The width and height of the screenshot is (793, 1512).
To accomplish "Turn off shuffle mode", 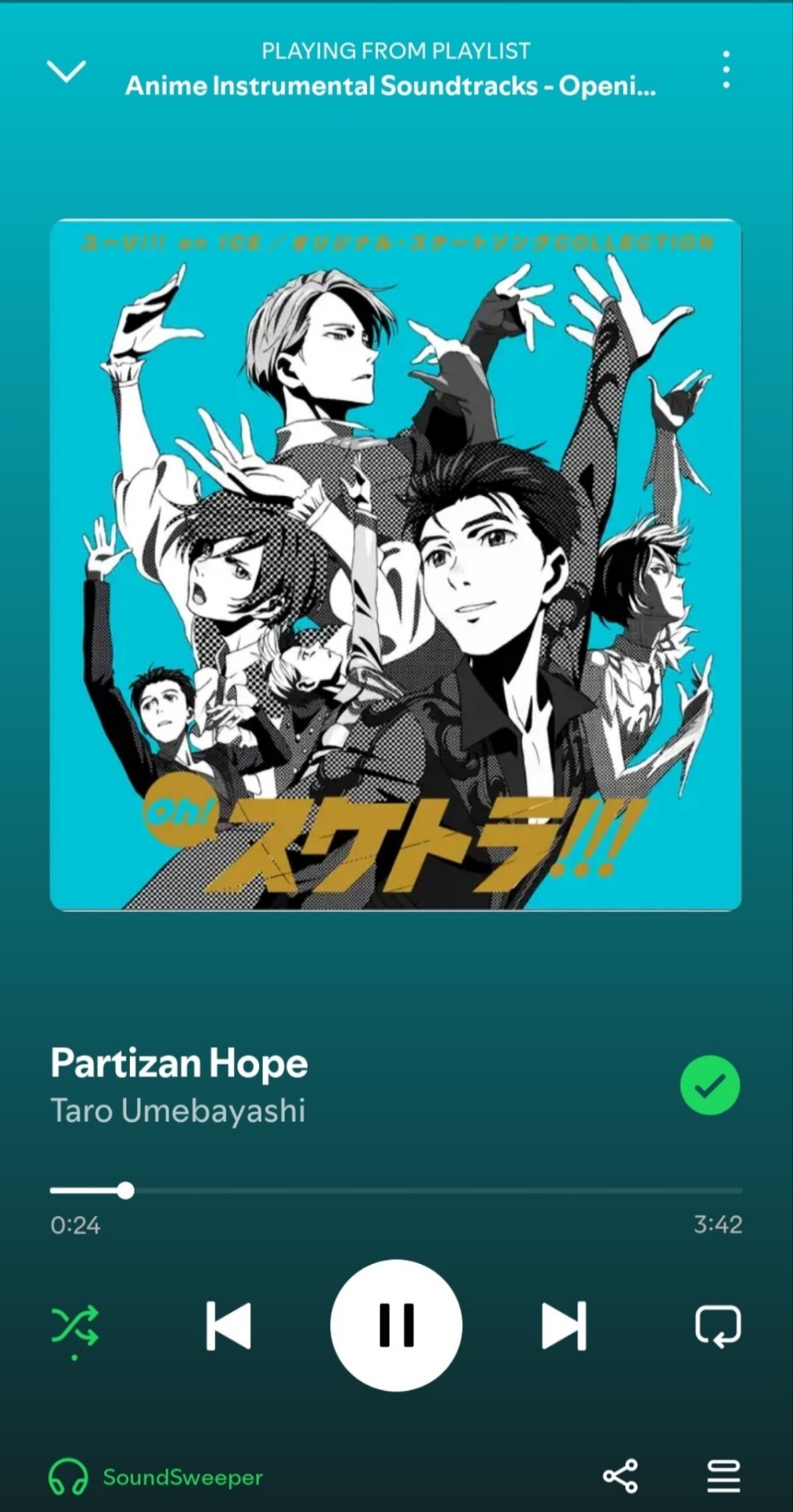I will point(75,1325).
